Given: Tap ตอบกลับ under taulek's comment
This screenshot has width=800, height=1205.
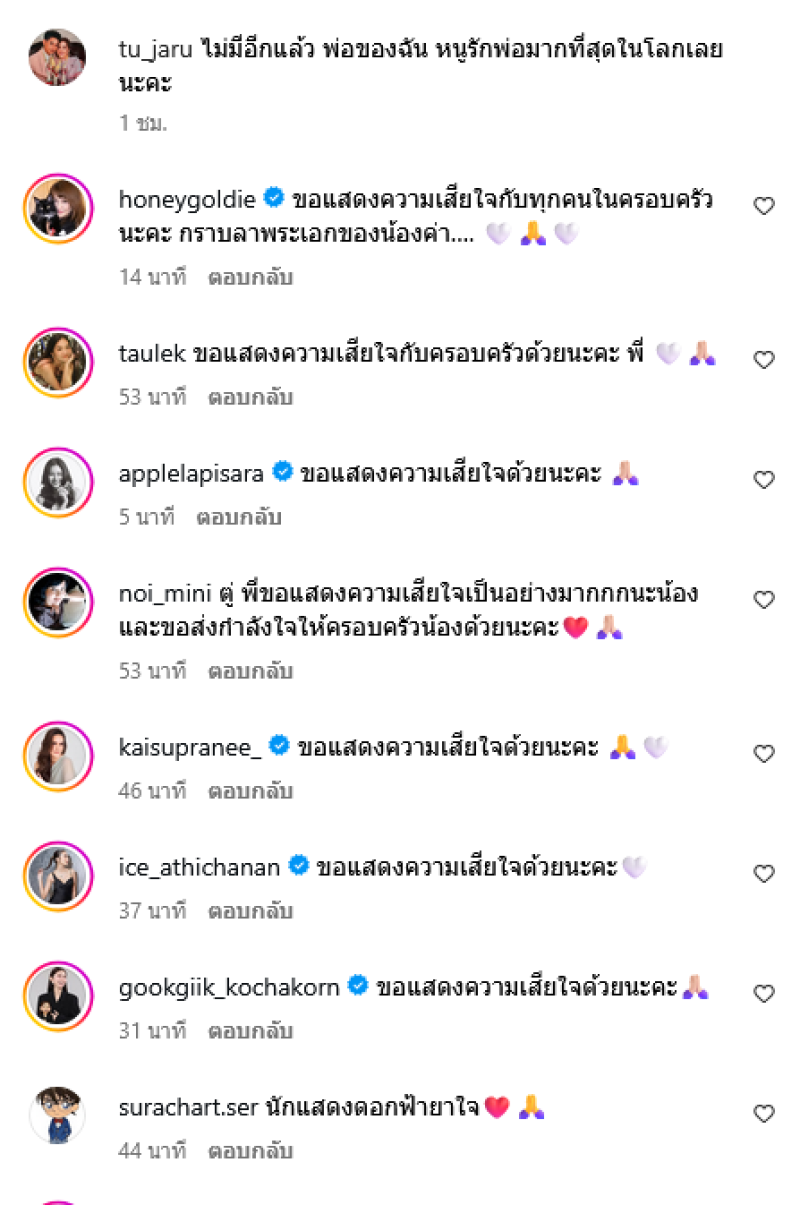Looking at the screenshot, I should pos(250,397).
